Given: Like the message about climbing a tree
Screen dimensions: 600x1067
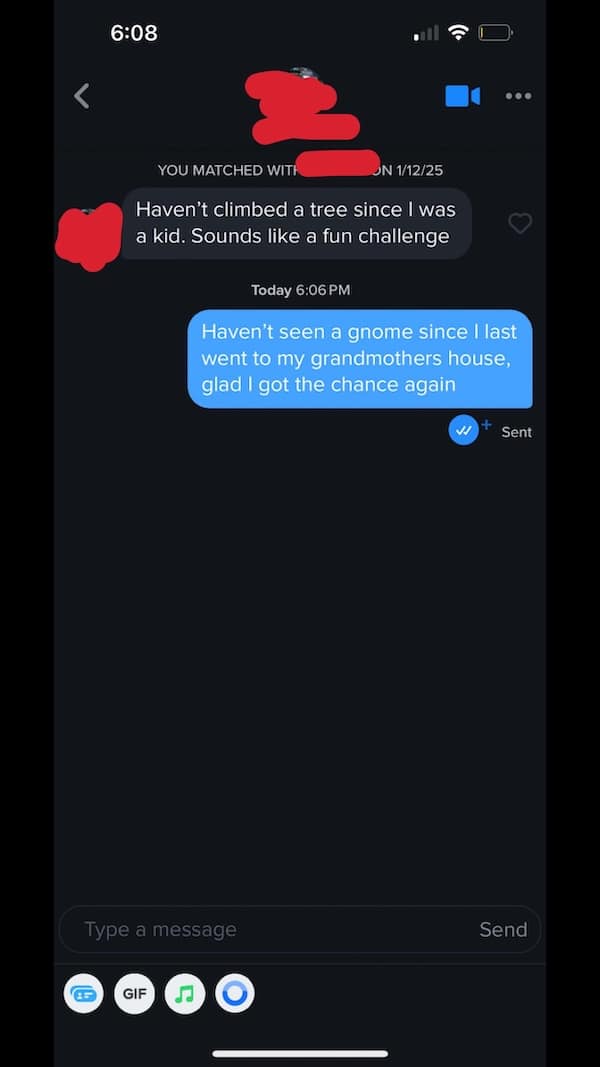Looking at the screenshot, I should coord(520,224).
